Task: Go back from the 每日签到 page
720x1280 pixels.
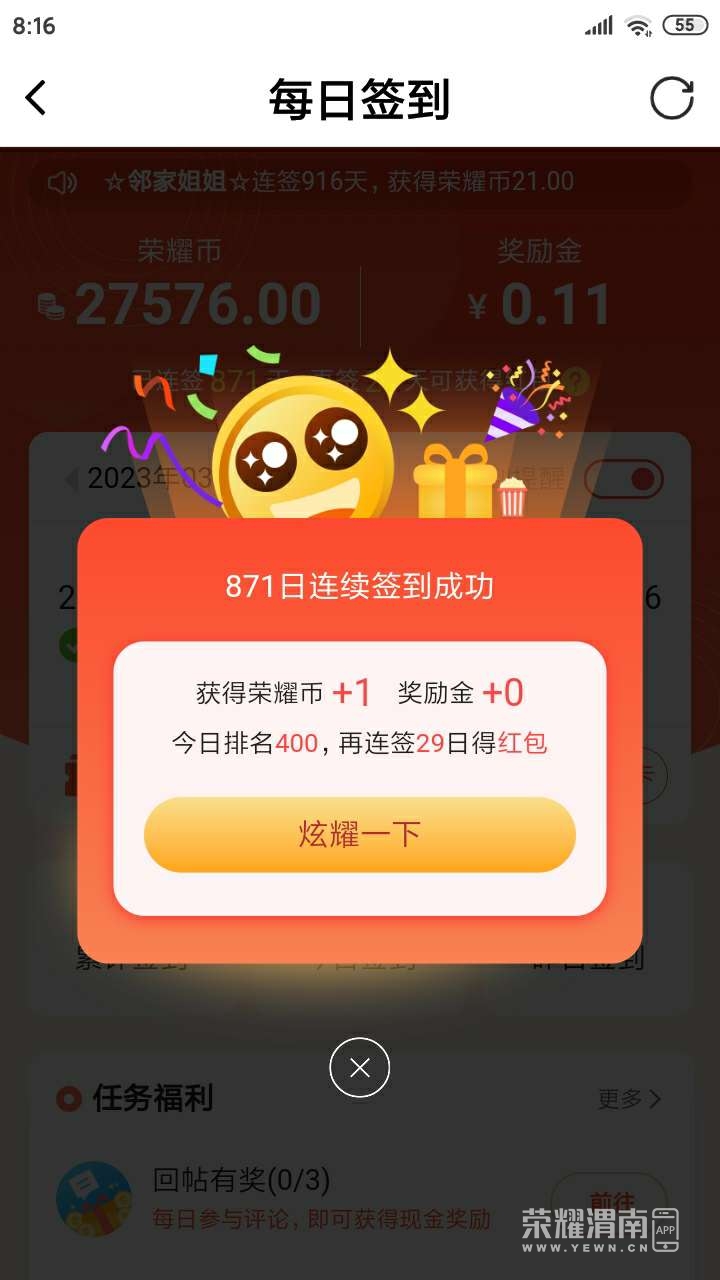Action: (36, 98)
